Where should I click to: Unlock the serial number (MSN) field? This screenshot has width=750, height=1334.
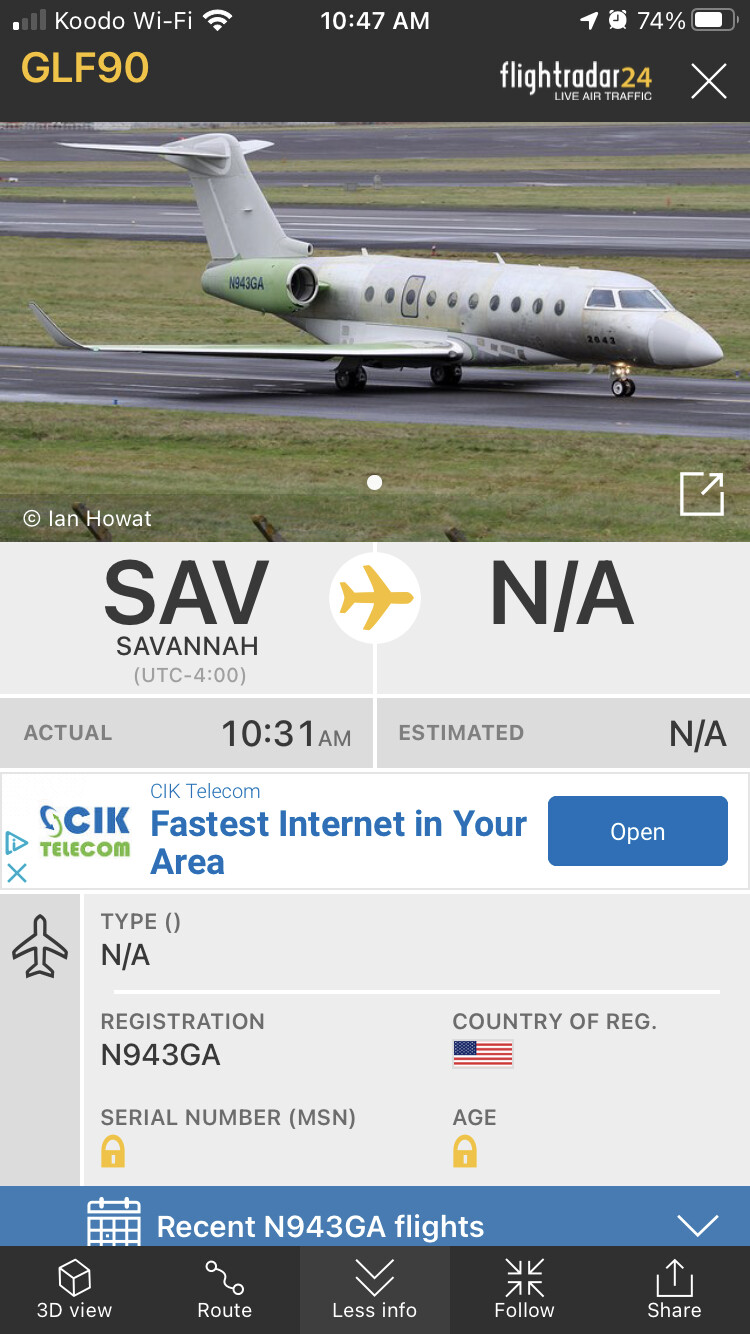pyautogui.click(x=113, y=1152)
